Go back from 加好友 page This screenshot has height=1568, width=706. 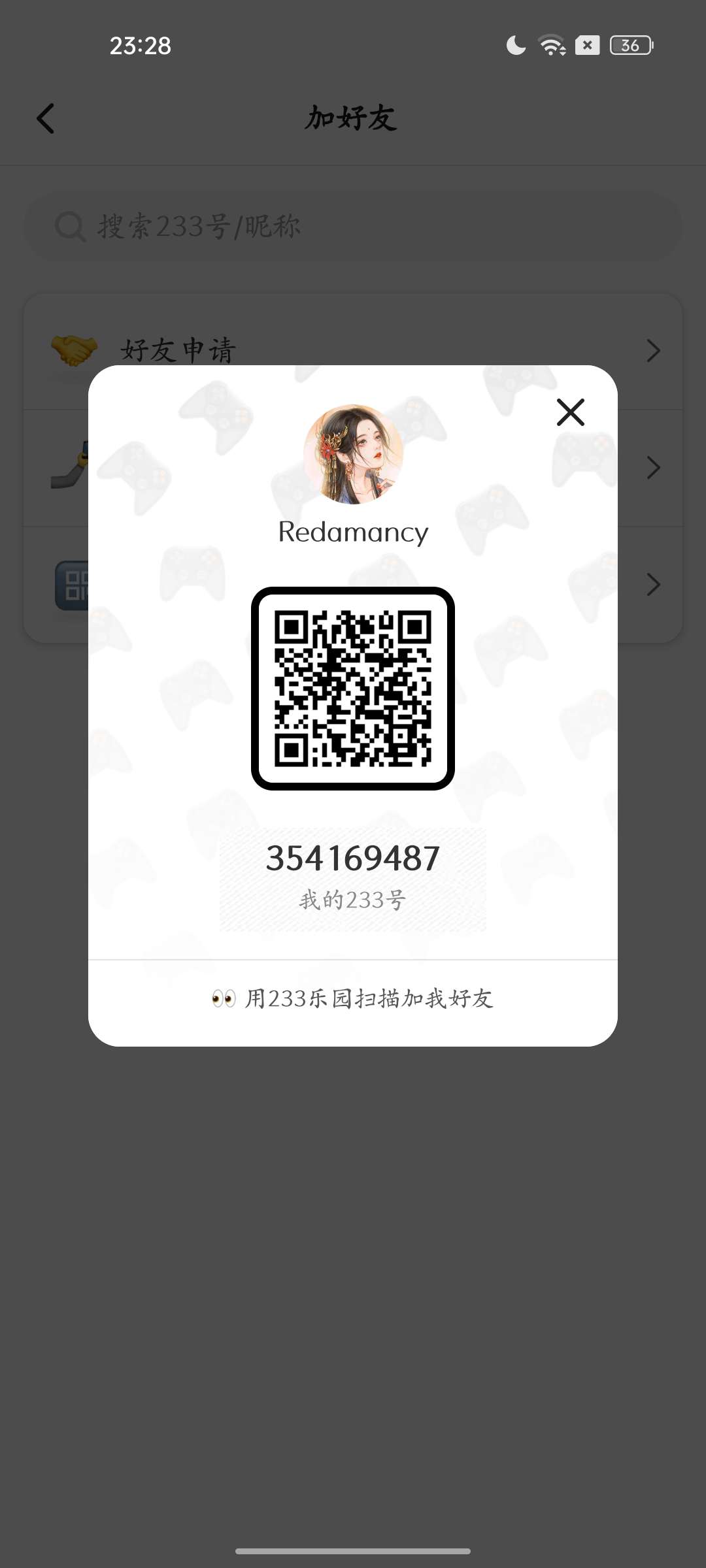pos(45,118)
